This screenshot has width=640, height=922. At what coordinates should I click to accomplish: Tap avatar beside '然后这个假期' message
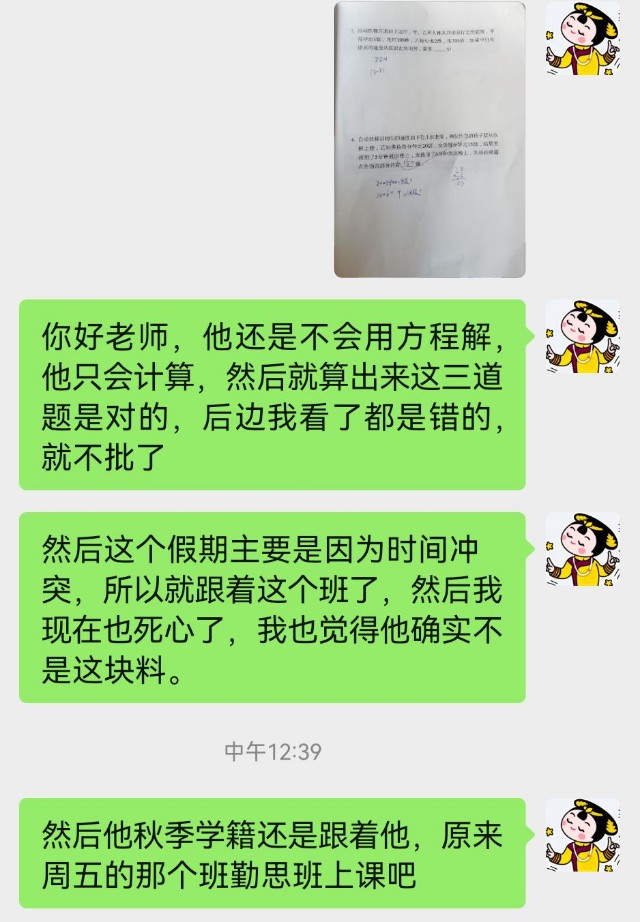tap(582, 549)
